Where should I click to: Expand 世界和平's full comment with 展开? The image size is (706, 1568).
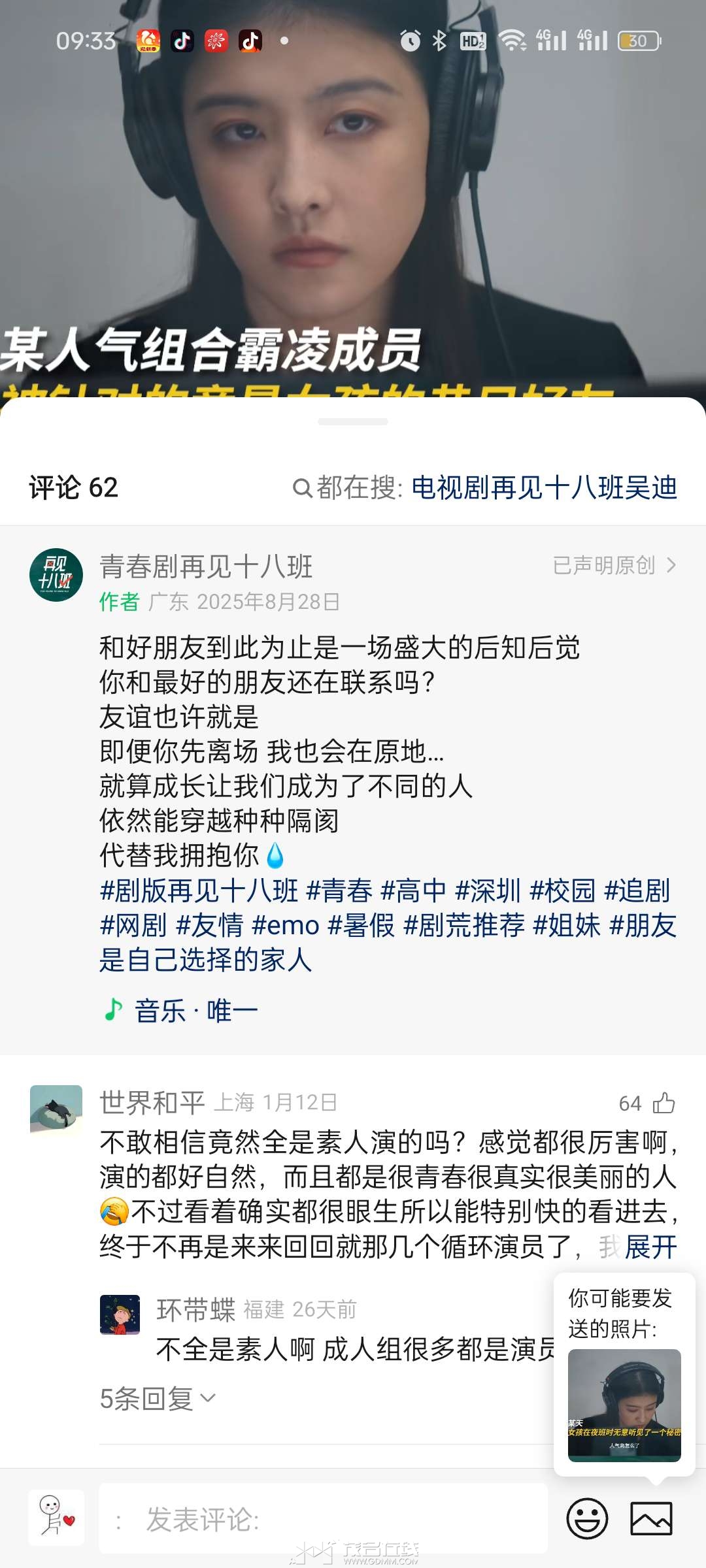pos(651,1247)
